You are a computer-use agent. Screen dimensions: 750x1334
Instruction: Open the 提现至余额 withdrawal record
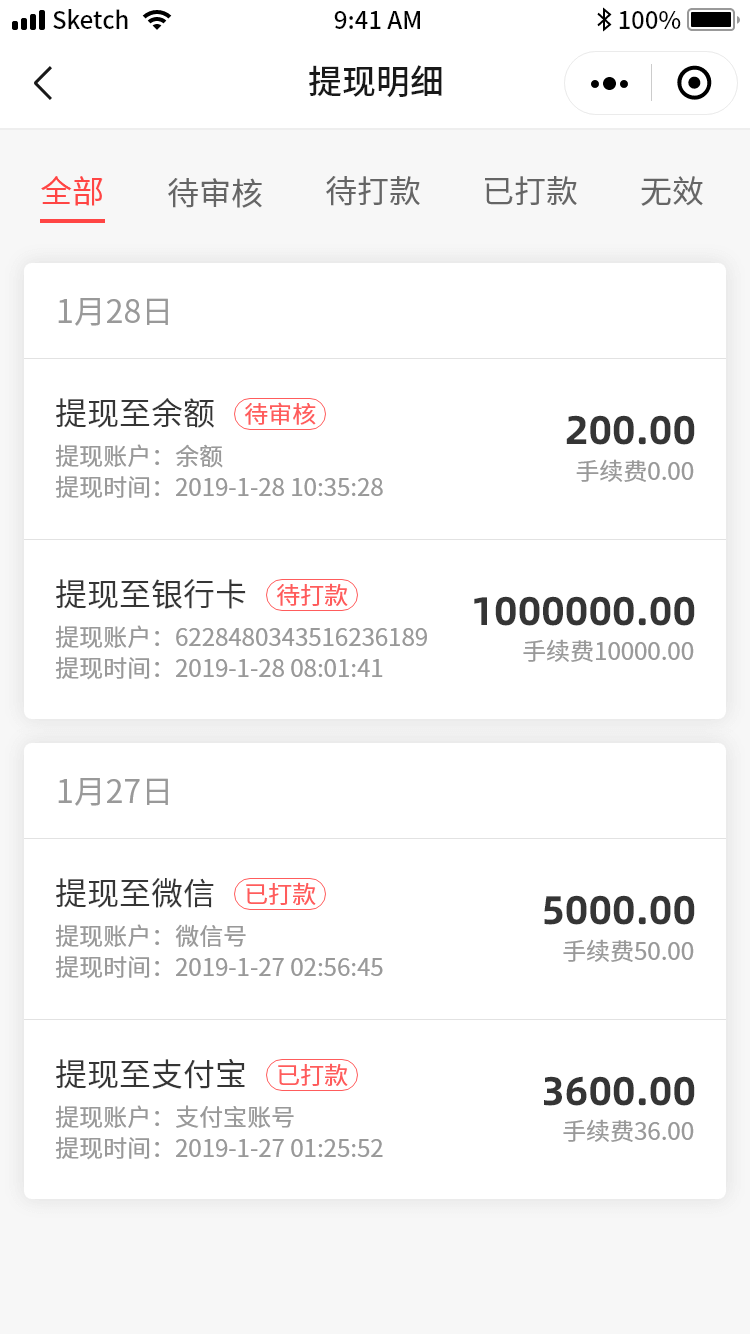[x=375, y=449]
